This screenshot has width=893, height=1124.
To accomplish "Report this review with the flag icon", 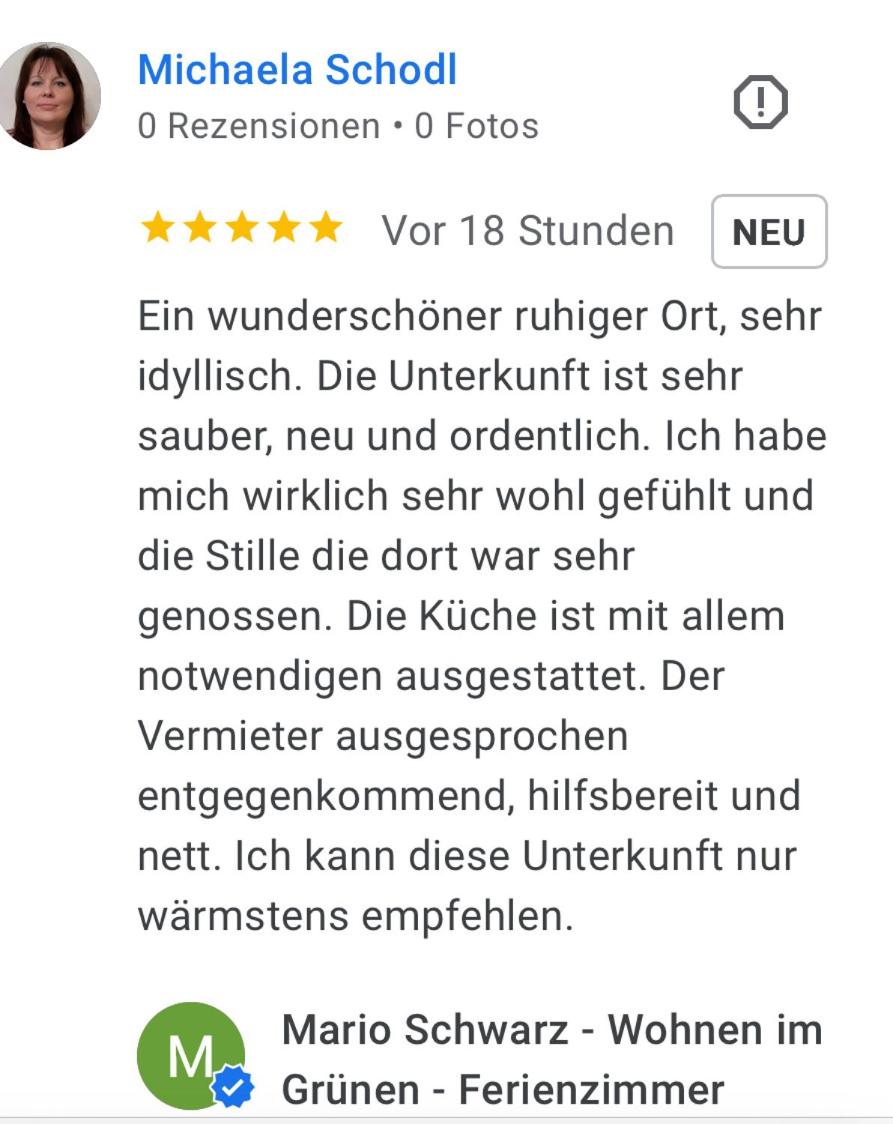I will (761, 102).
